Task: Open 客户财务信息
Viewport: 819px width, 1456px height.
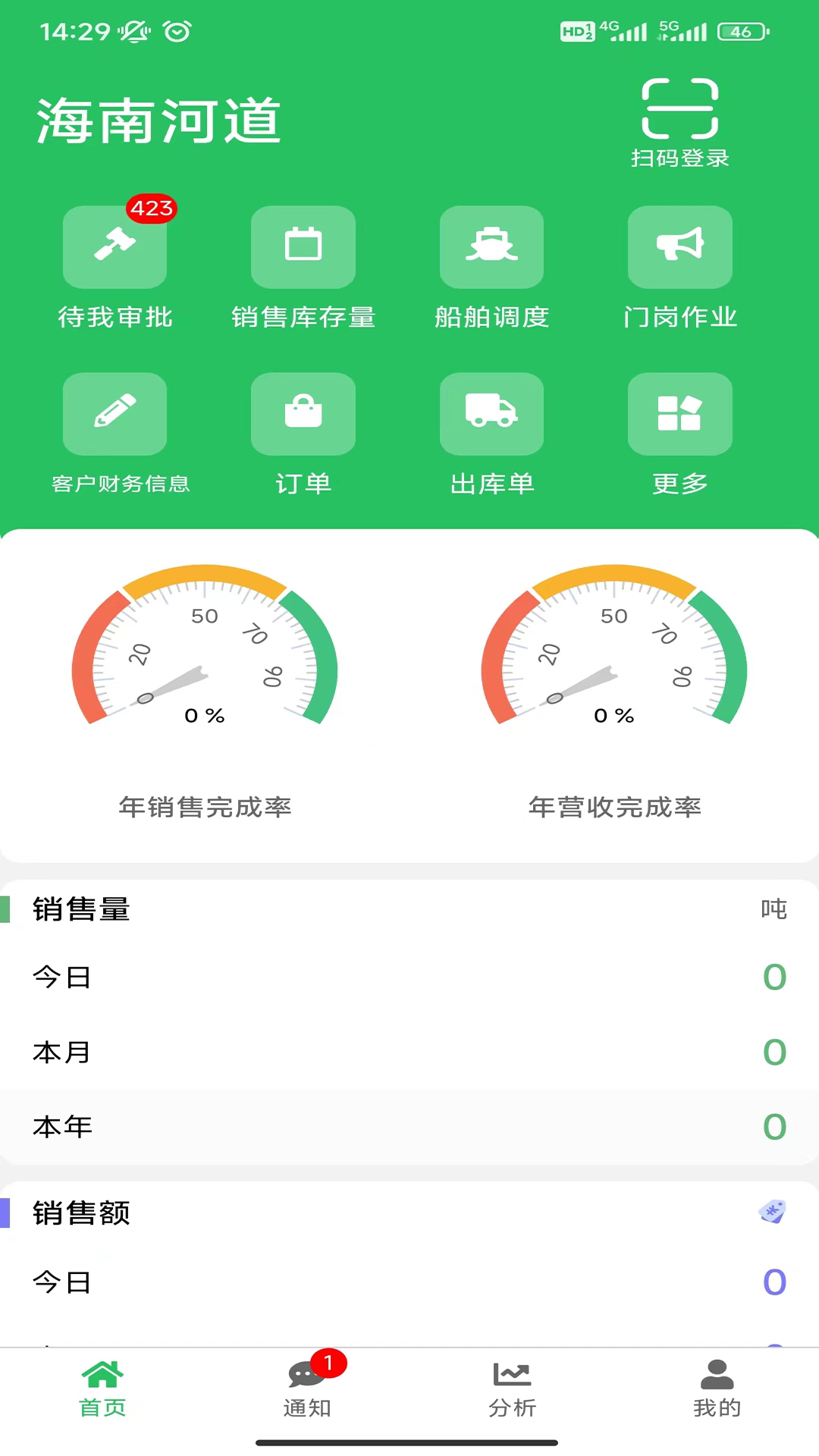Action: pyautogui.click(x=115, y=415)
